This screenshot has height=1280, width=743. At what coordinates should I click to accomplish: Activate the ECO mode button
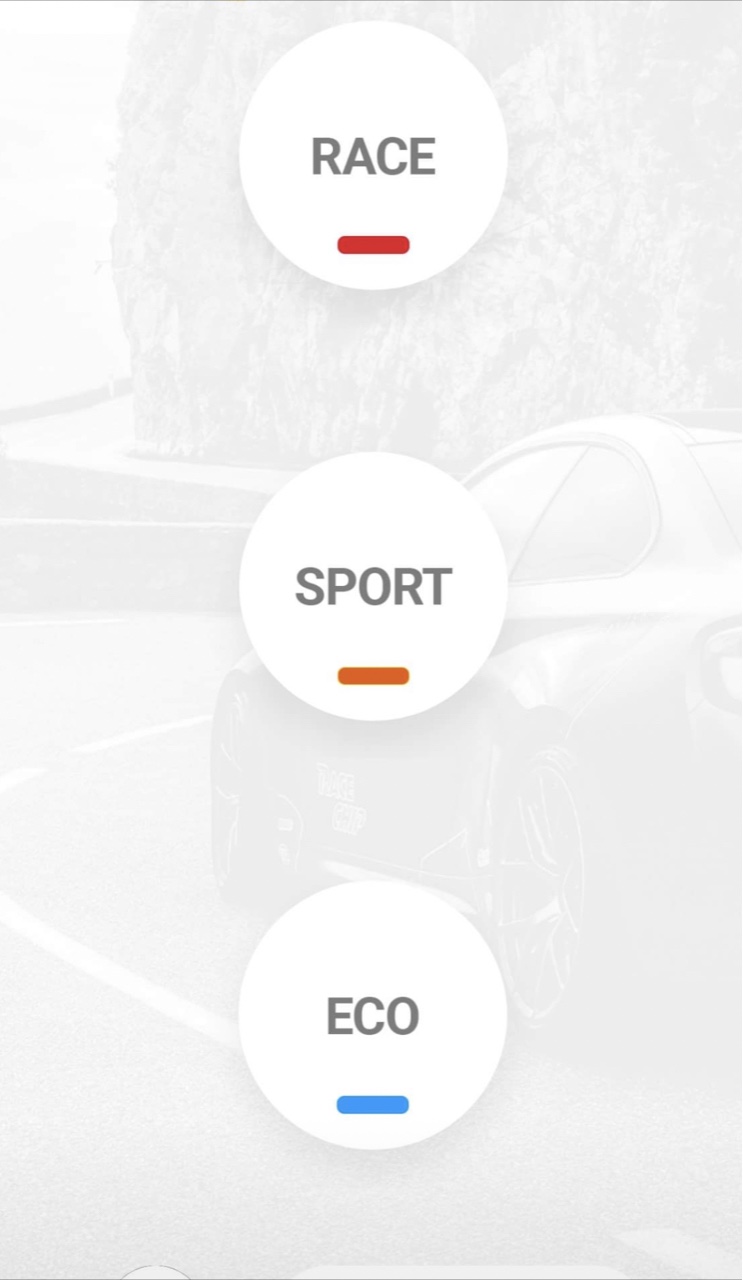373,1015
